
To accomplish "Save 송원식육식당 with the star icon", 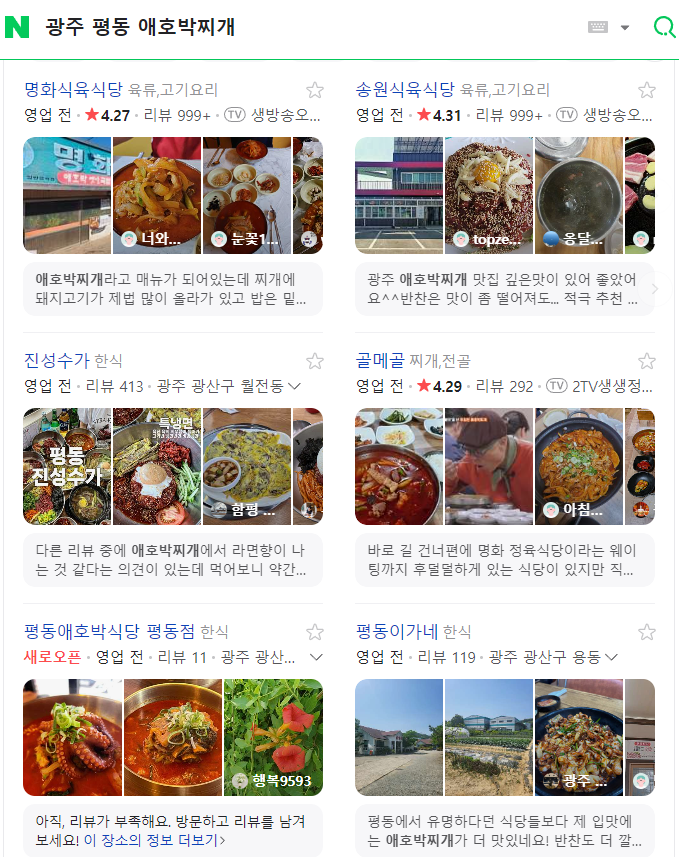I will (x=647, y=90).
